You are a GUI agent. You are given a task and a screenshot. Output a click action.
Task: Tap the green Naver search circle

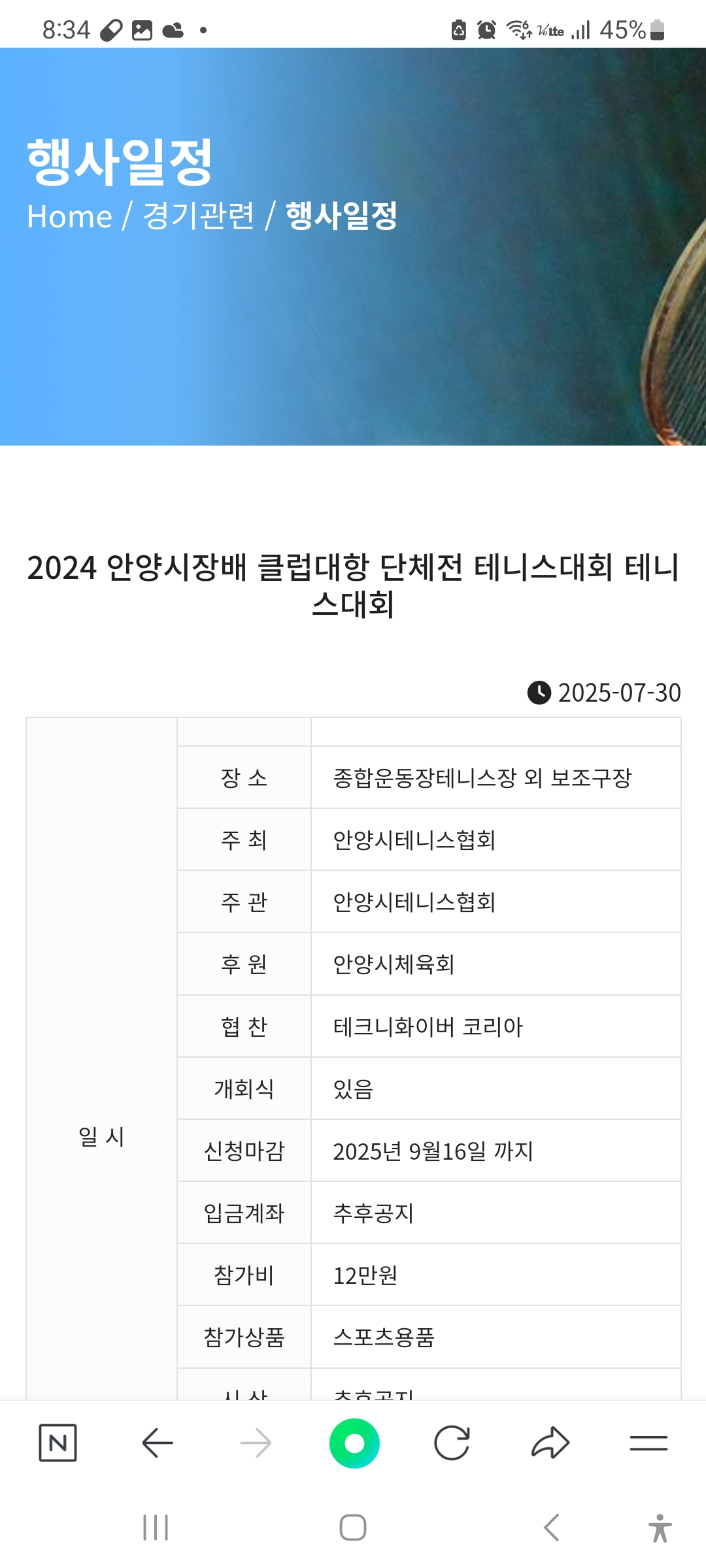pos(354,1443)
